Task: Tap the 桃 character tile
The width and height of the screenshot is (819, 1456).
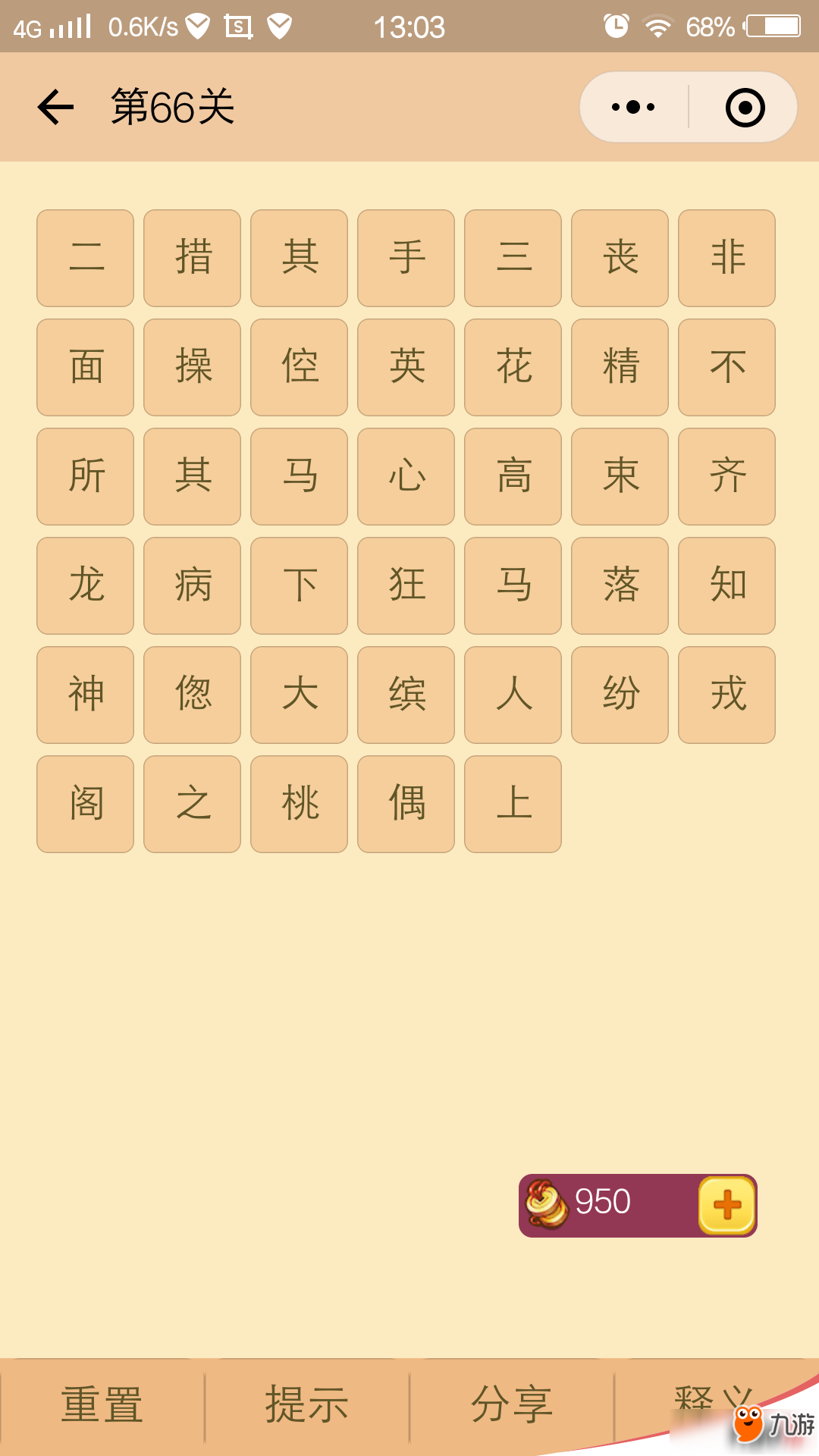Action: (299, 804)
